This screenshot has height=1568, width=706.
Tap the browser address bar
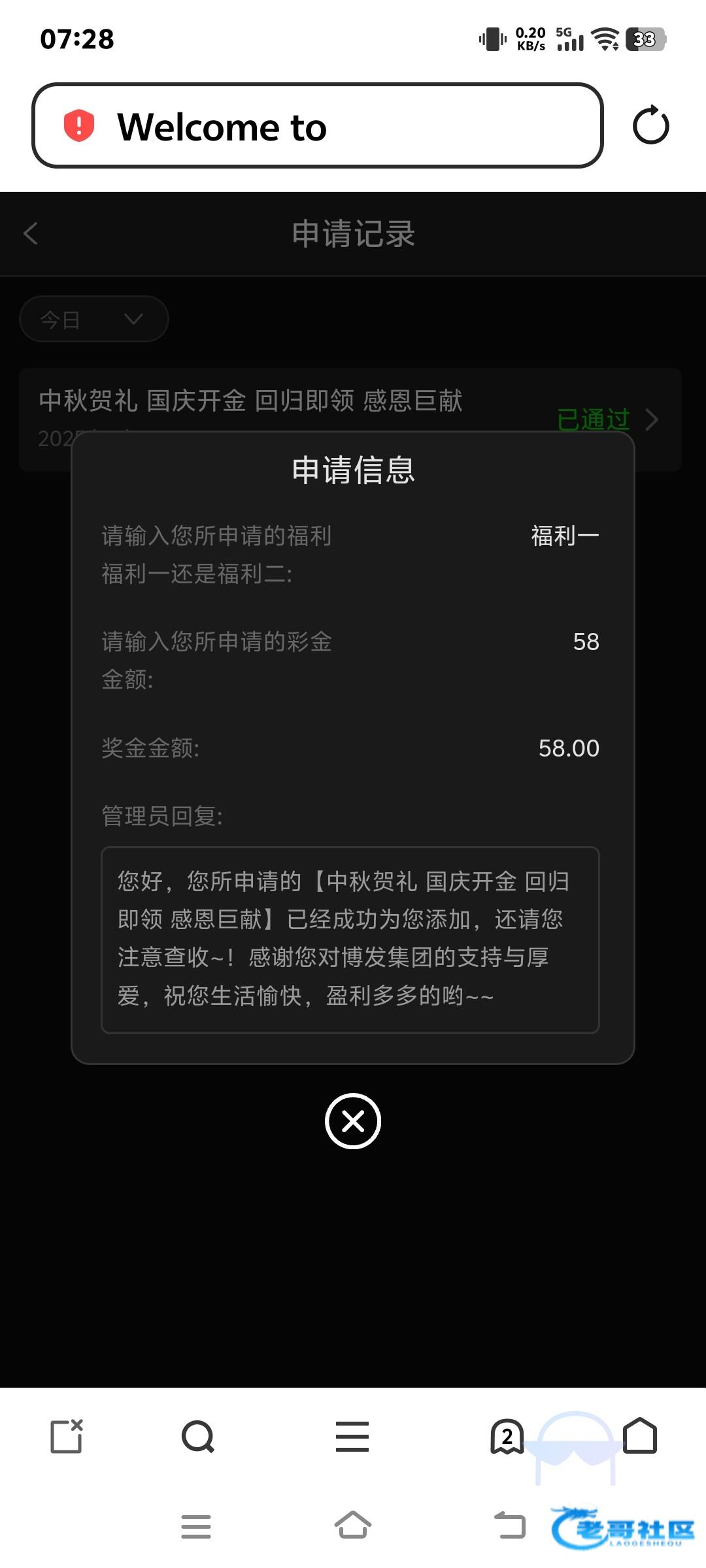pyautogui.click(x=317, y=125)
